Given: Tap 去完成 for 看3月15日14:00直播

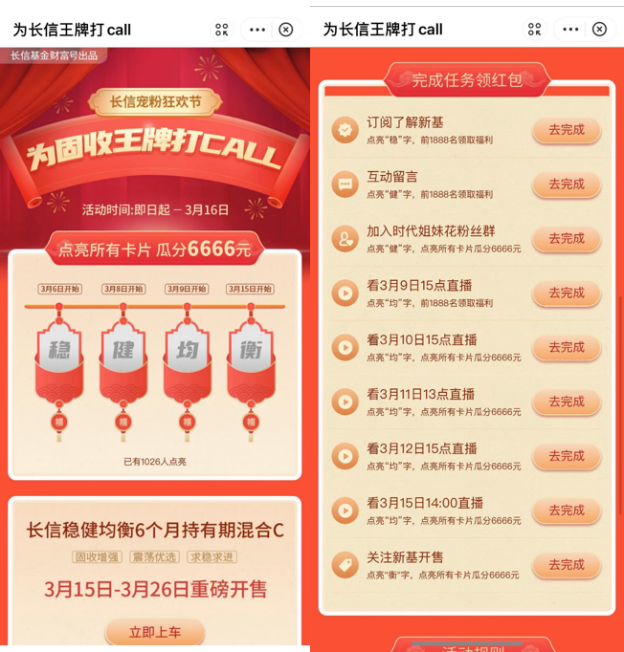Looking at the screenshot, I should point(566,510).
